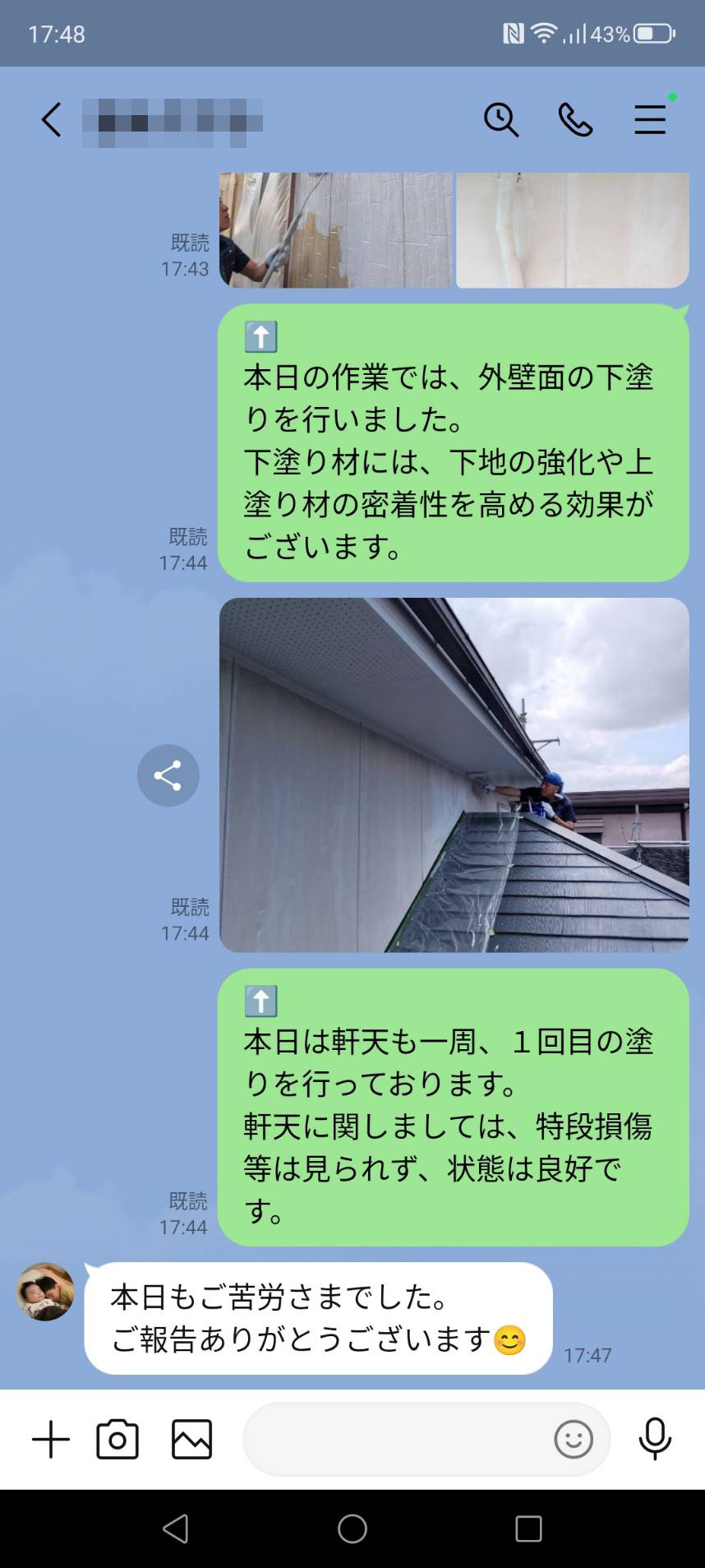Viewport: 705px width, 1568px height.
Task: Open the plus attachment menu
Action: click(51, 1440)
